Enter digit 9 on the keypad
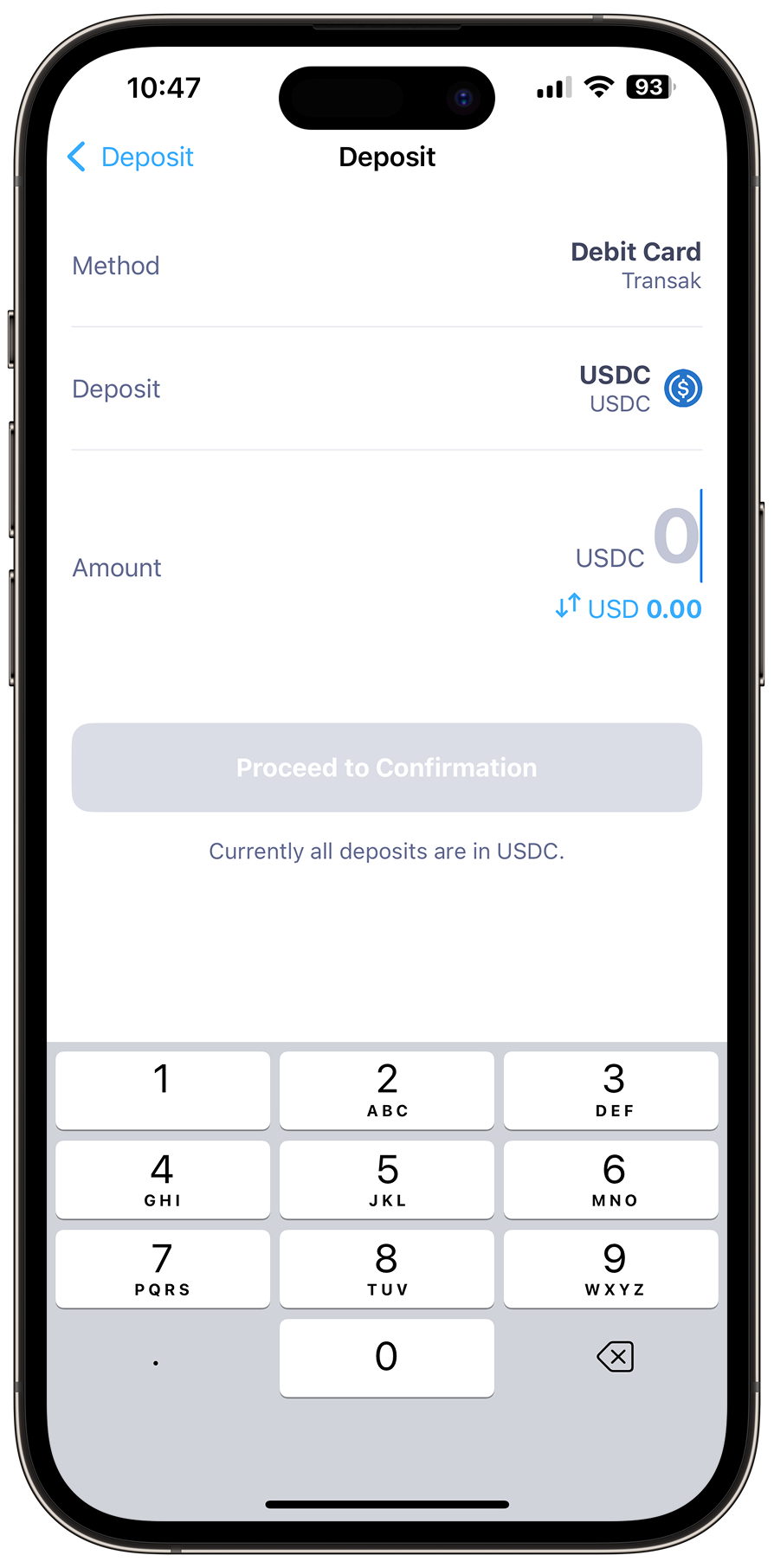The image size is (774, 1568). pos(611,1269)
